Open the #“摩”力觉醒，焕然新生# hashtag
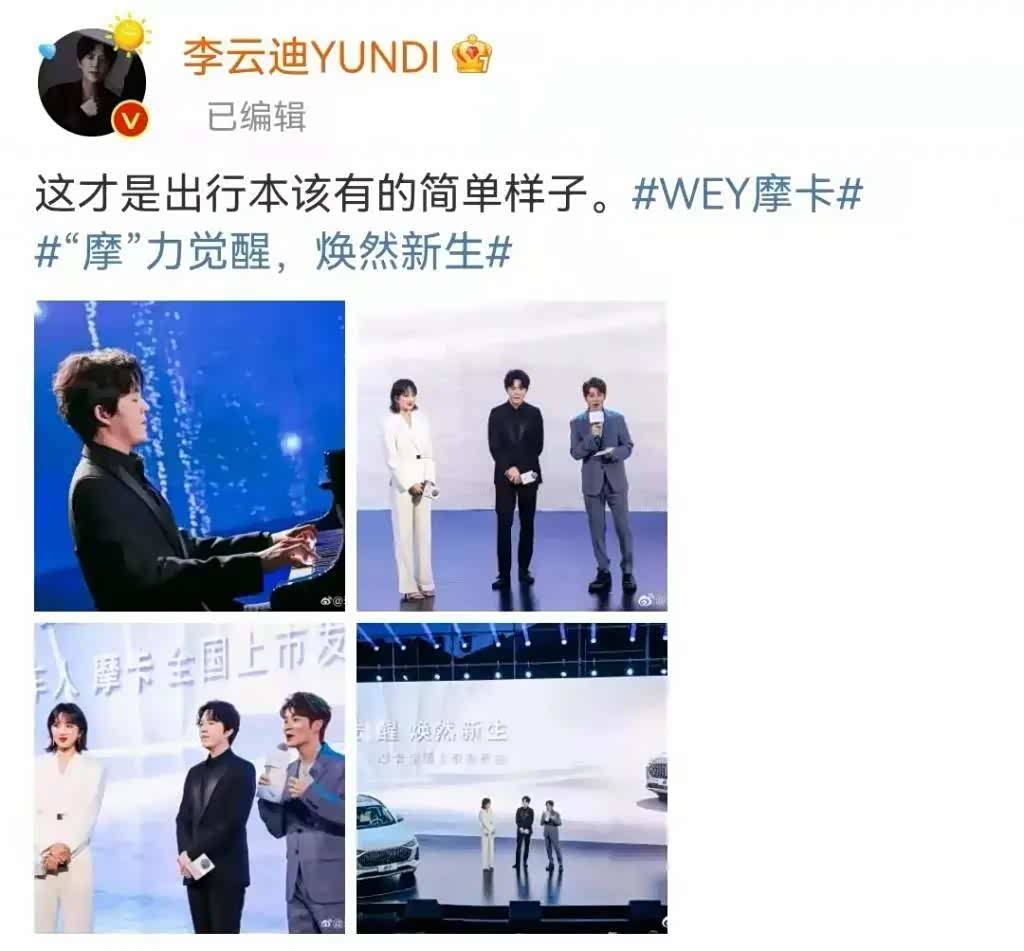 [274, 251]
